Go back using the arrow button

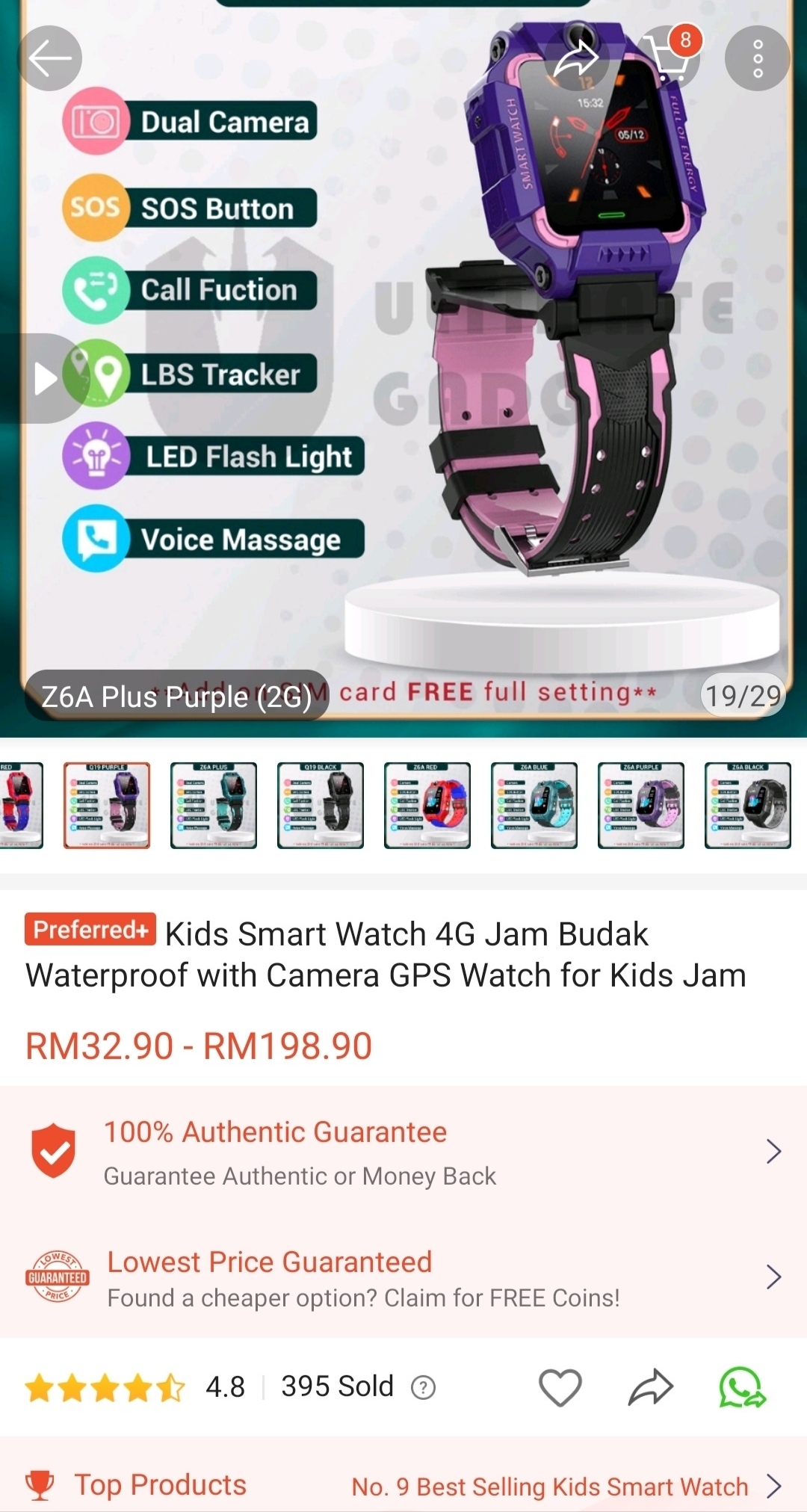[x=50, y=58]
